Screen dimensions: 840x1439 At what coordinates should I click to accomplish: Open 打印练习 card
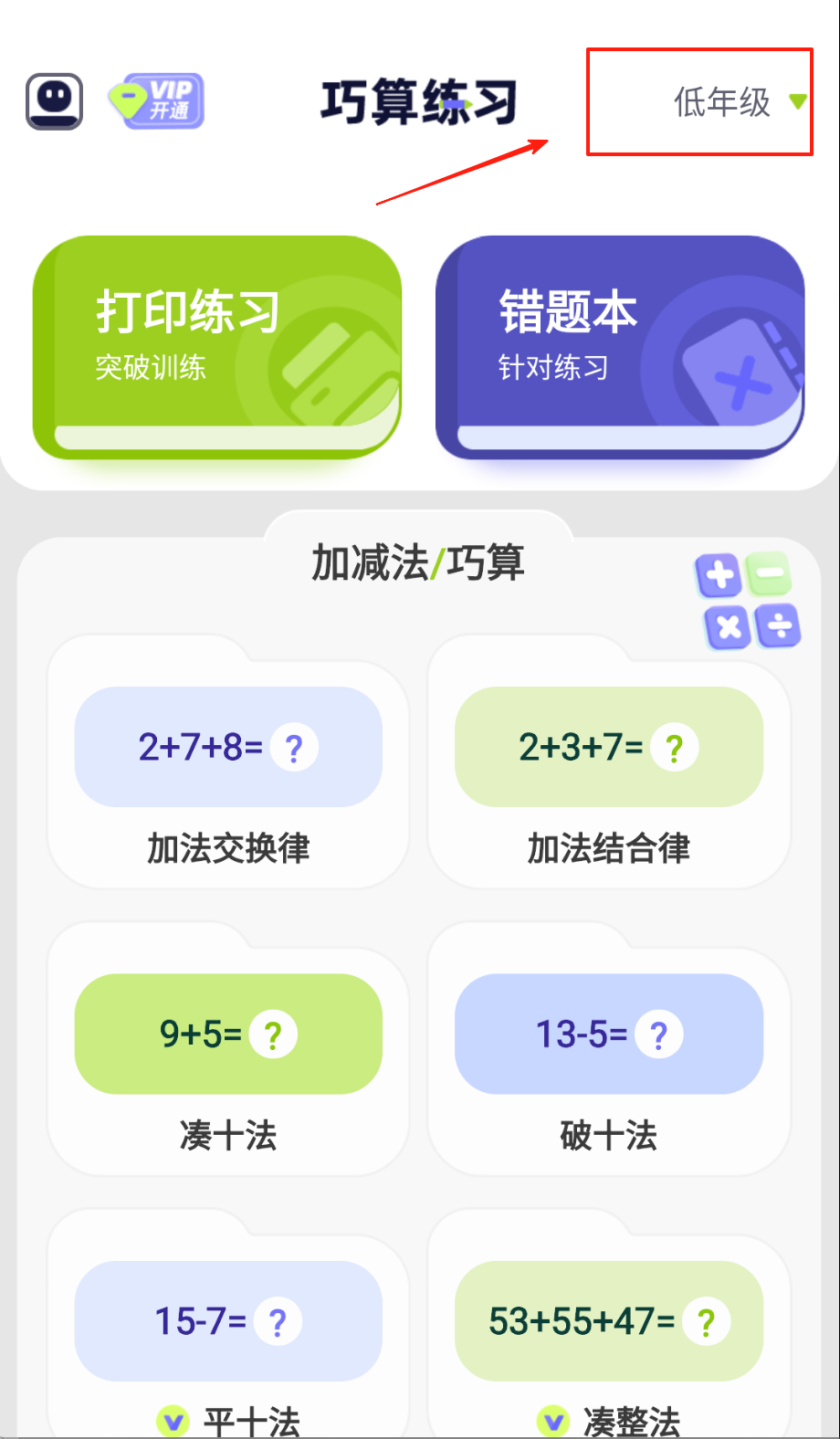[x=217, y=345]
